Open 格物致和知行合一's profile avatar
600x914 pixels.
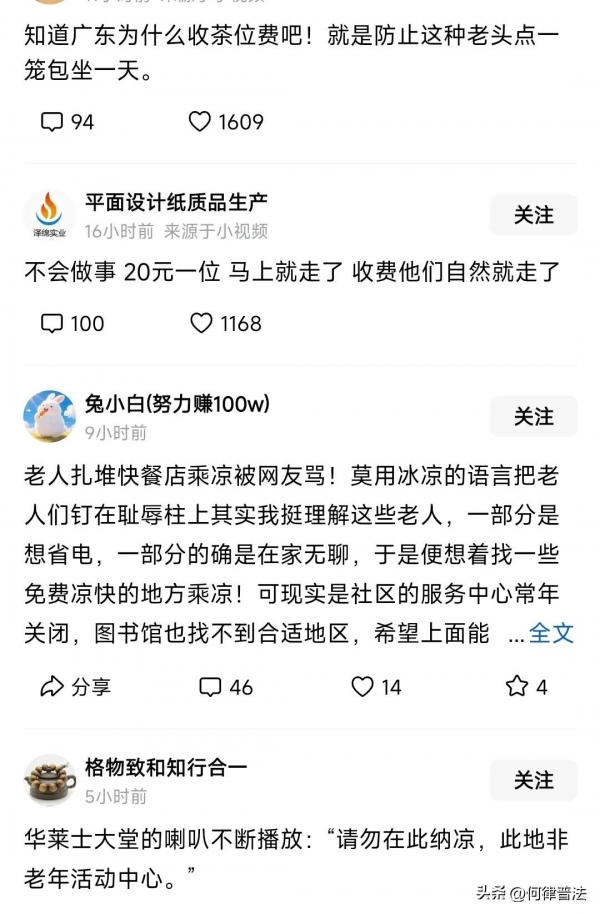pos(49,780)
